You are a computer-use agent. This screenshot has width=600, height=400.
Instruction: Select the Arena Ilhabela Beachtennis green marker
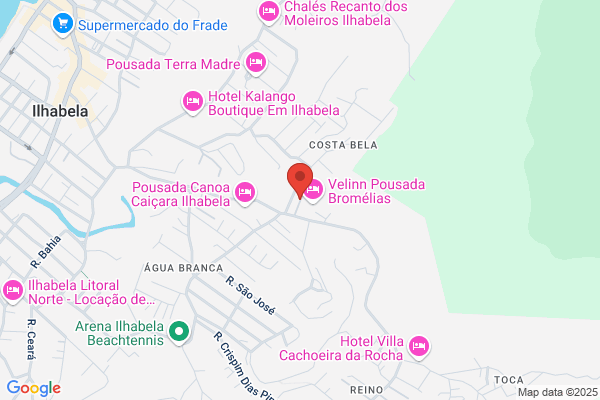coord(179,332)
